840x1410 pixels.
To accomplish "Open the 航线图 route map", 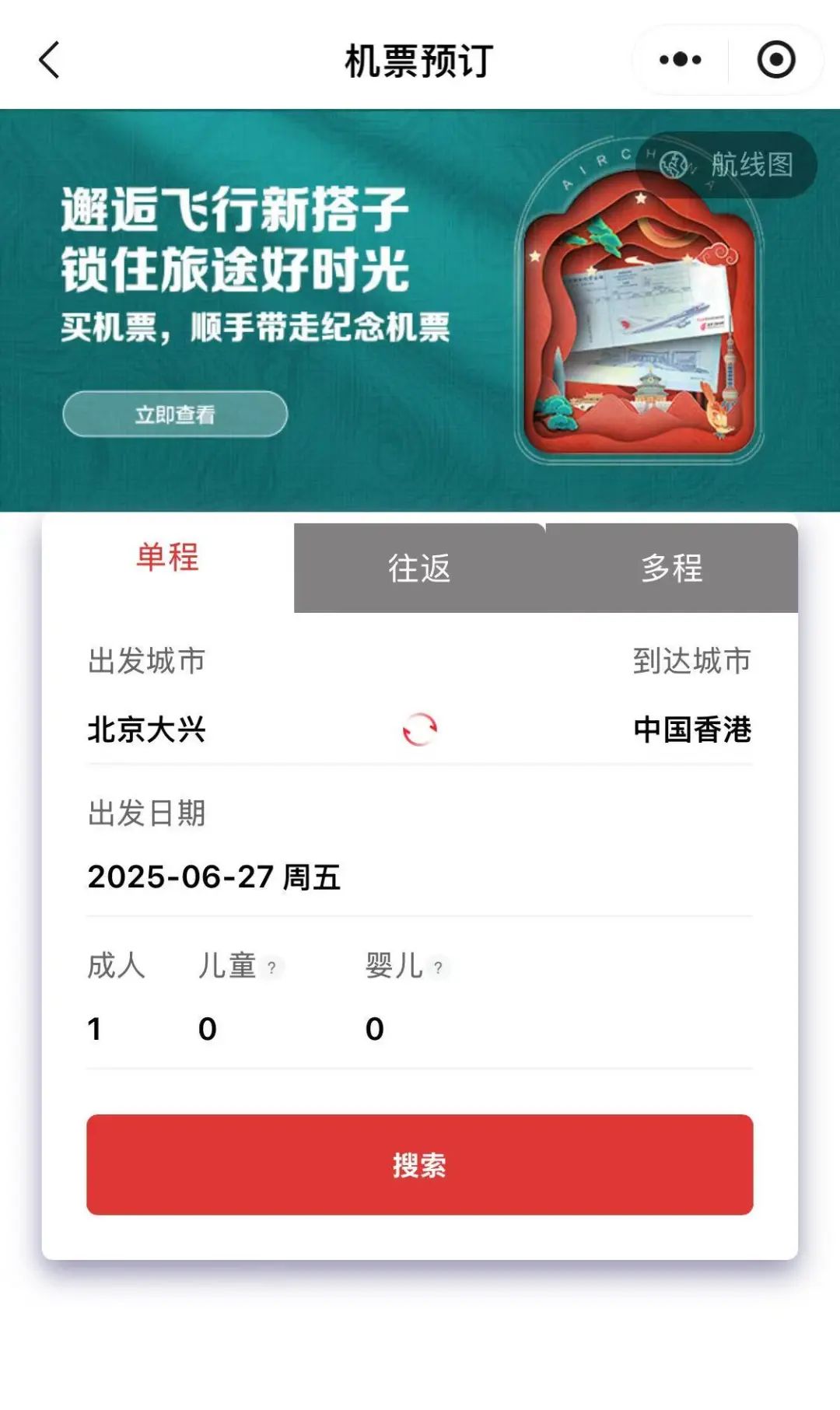I will (726, 165).
